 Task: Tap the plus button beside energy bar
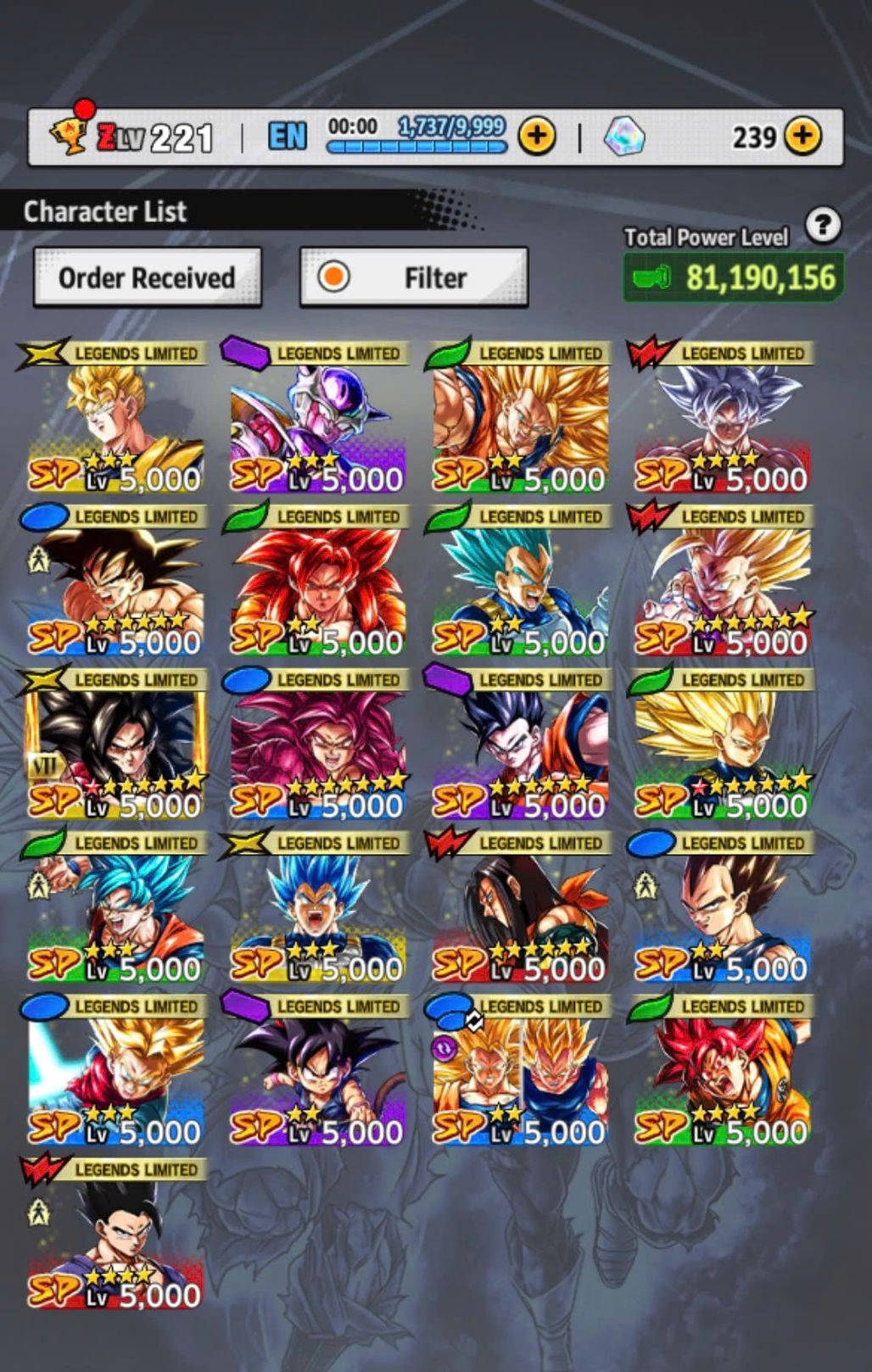[x=536, y=136]
